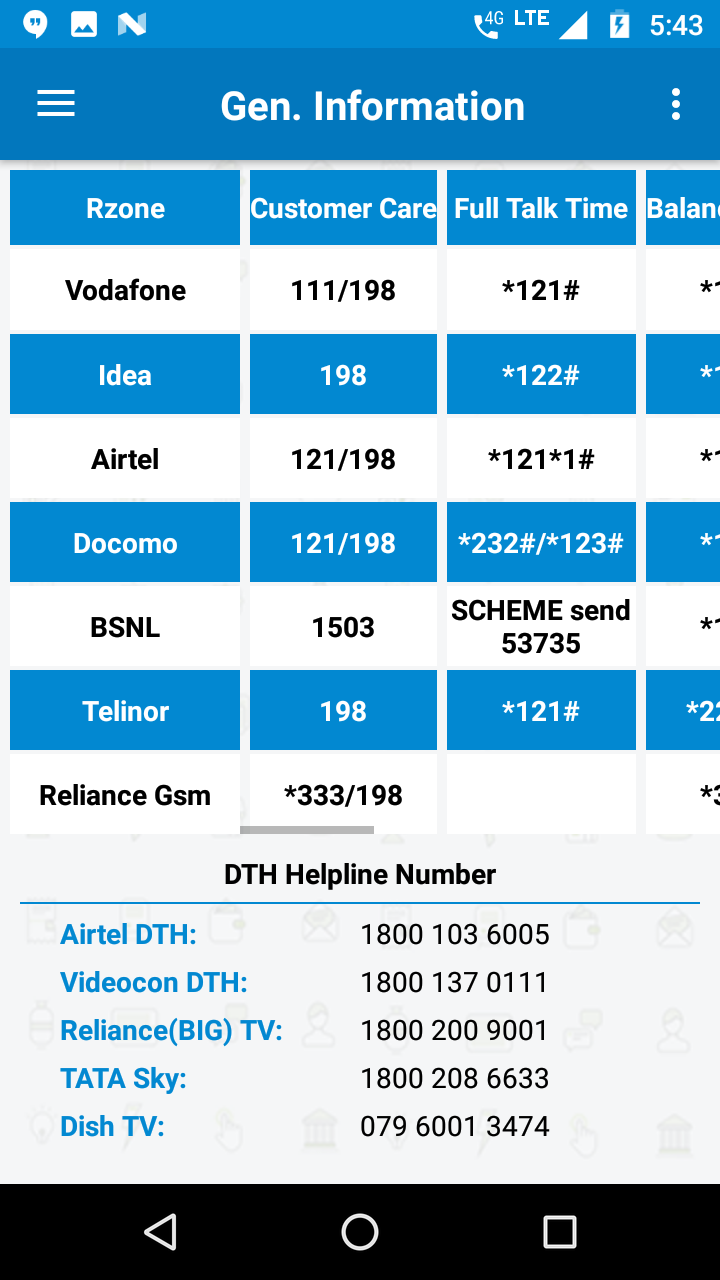Open the overflow options menu
This screenshot has height=1280, width=720.
pyautogui.click(x=676, y=104)
